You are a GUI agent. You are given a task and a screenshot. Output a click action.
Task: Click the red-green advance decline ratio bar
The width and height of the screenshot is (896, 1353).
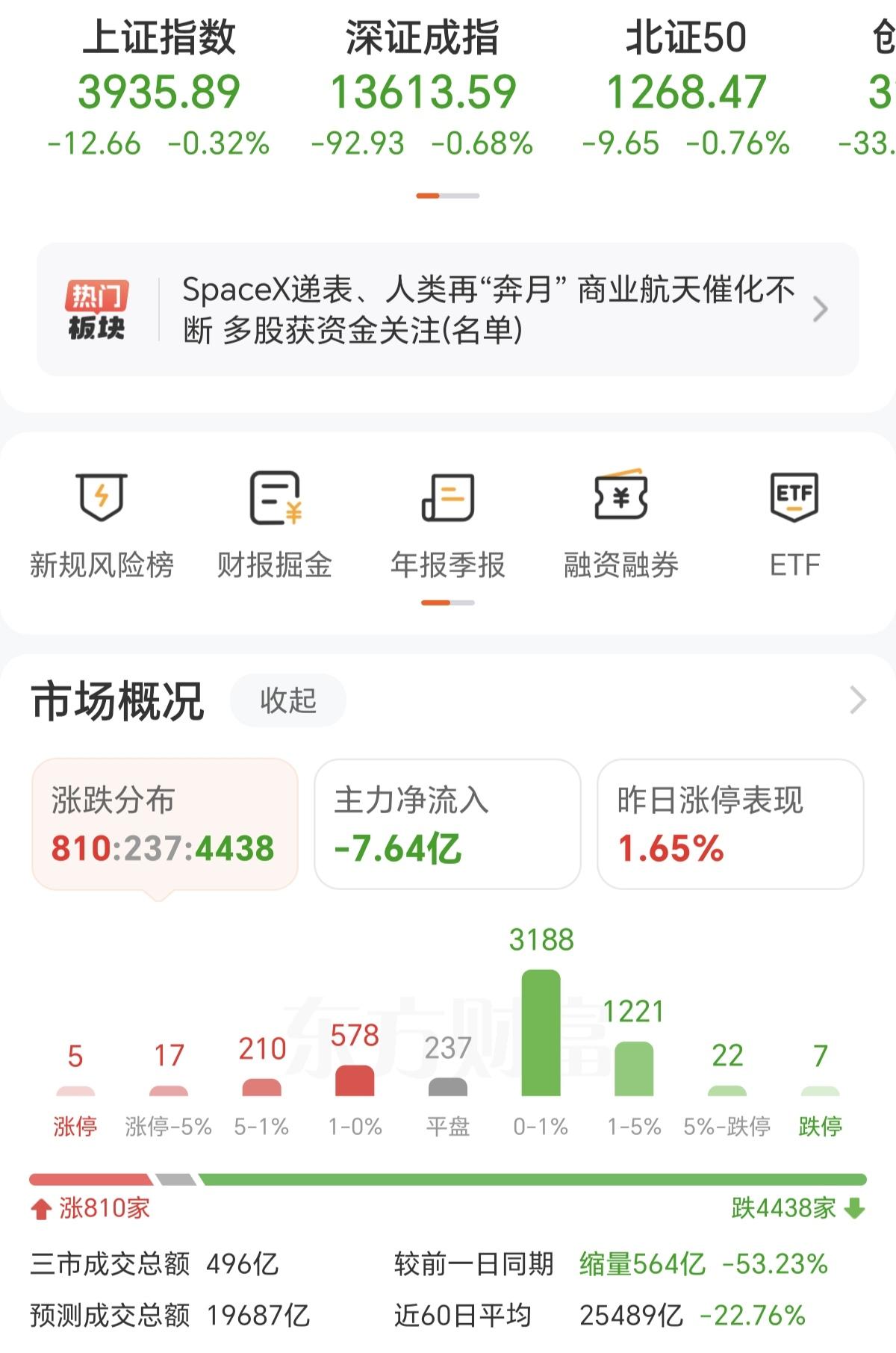(447, 1172)
